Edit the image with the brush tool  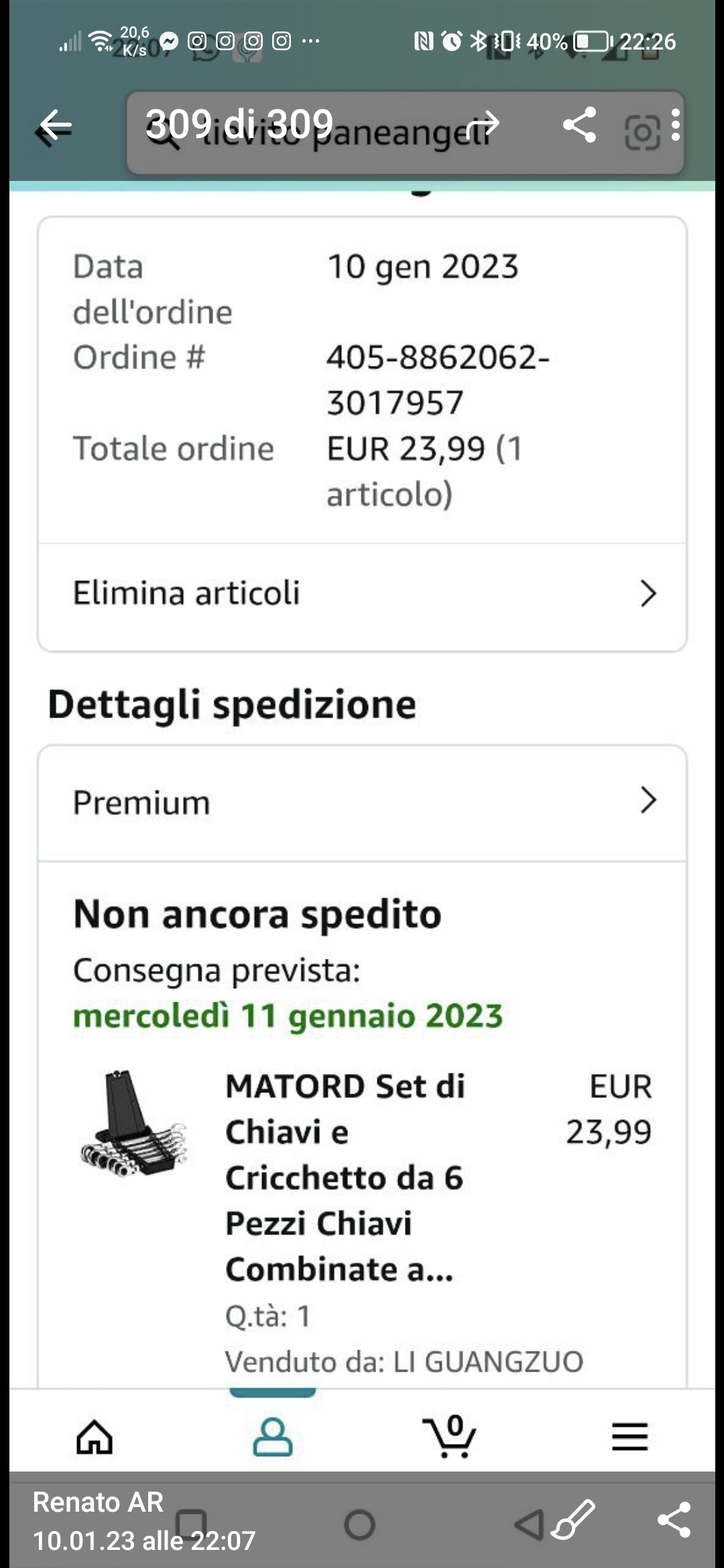[x=573, y=1520]
